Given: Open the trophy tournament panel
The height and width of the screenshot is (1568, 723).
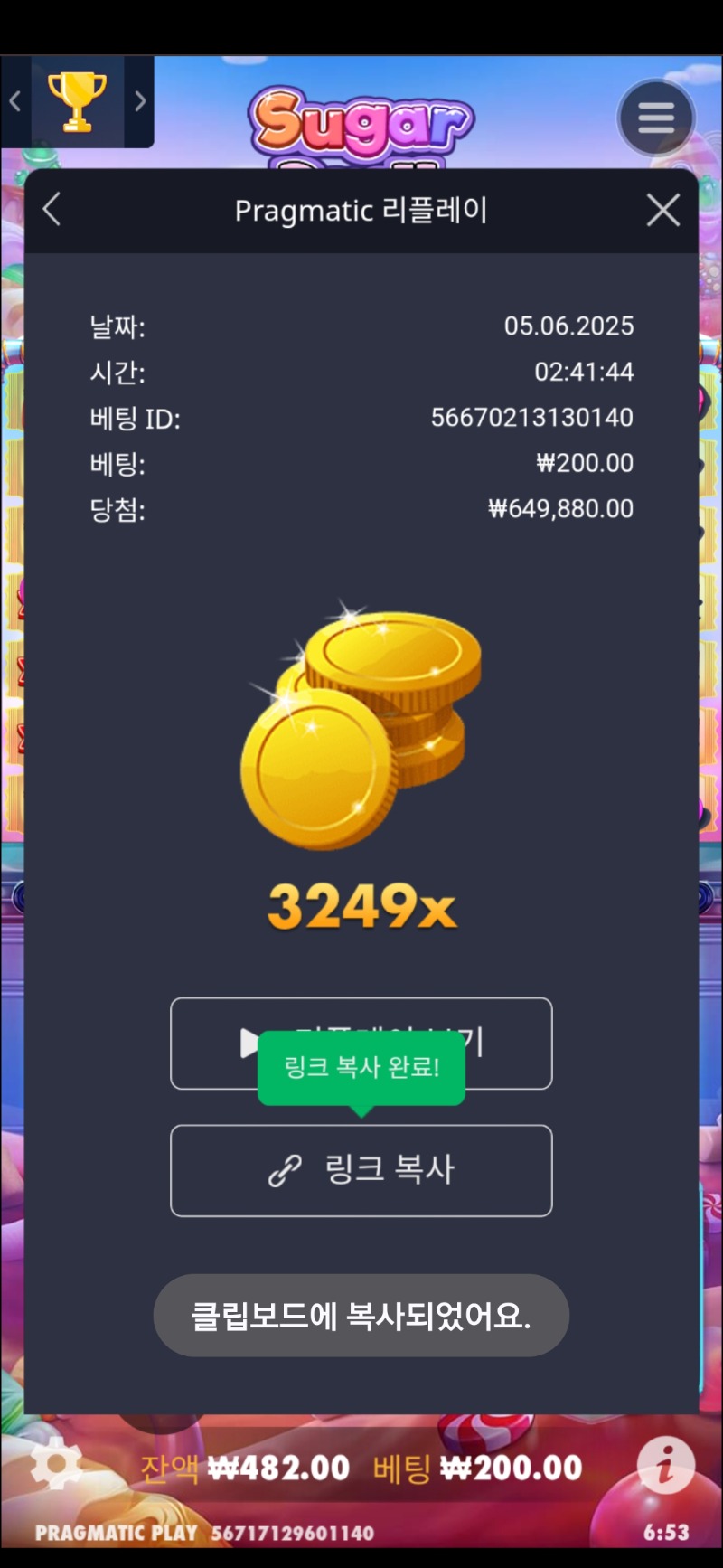Looking at the screenshot, I should [x=77, y=102].
